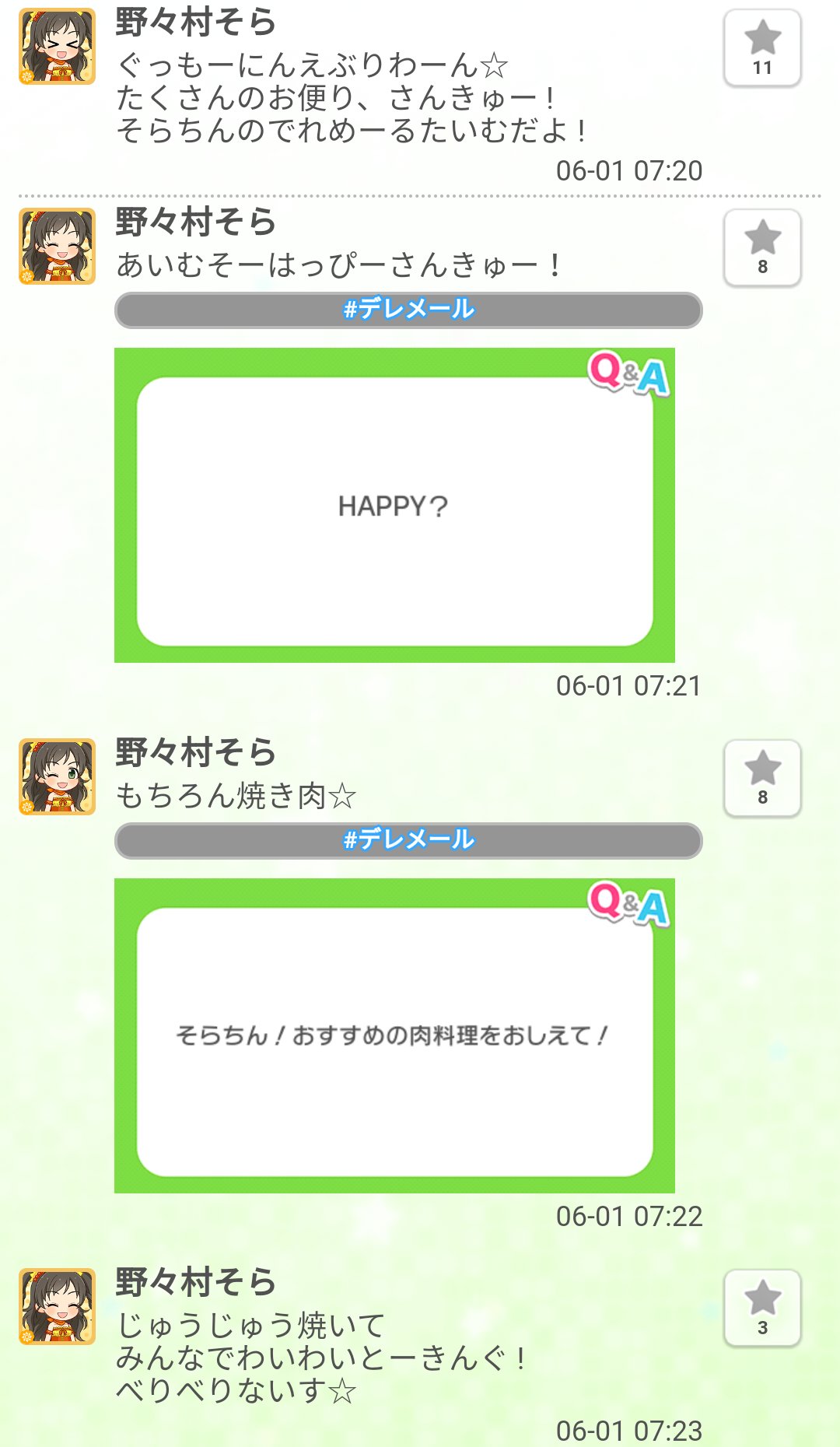The height and width of the screenshot is (1447, 840).
Task: Tap #デレメール tag under 'もちろん焼き肉☆' post
Action: pos(408,840)
